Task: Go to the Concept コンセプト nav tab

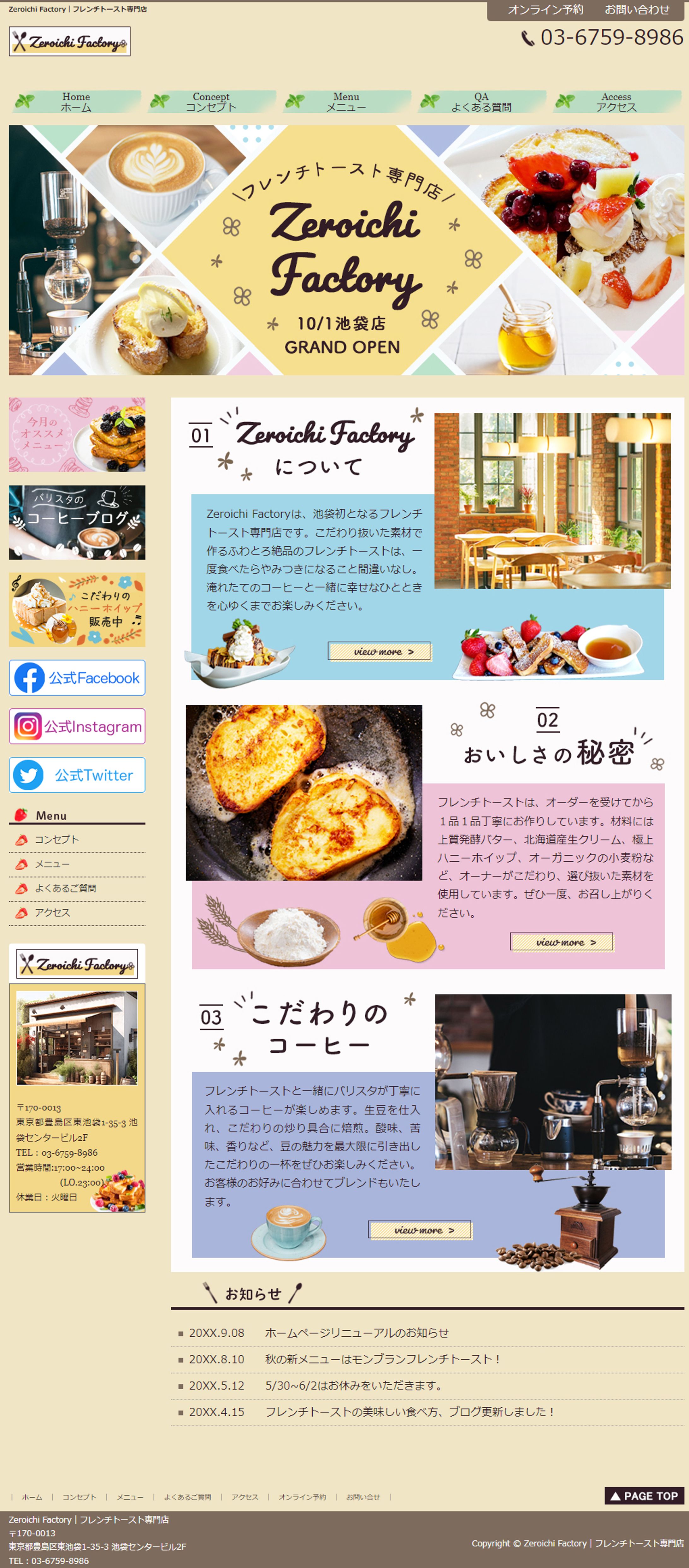Action: click(x=211, y=102)
